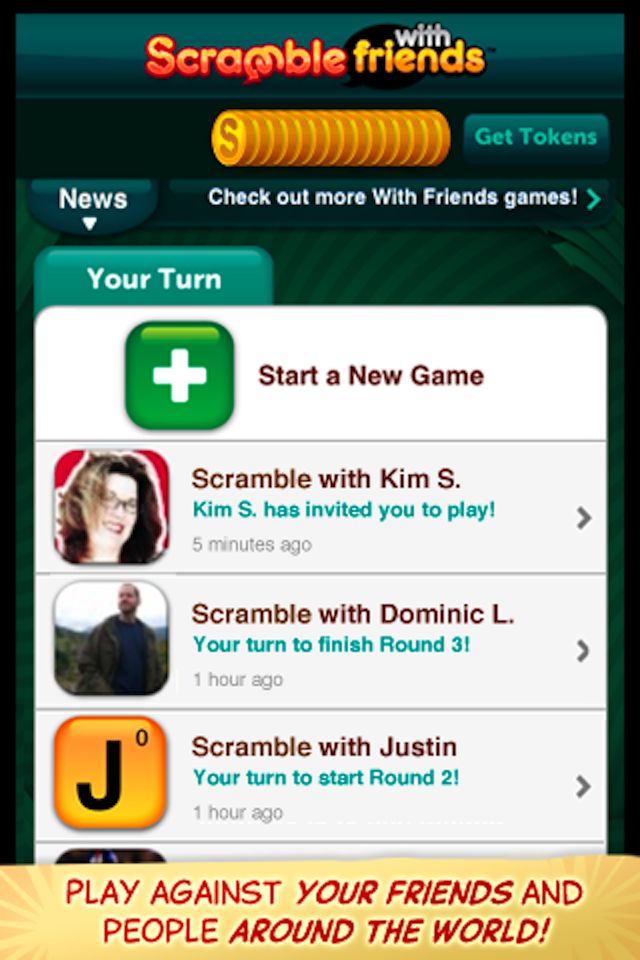Select the Your Turn tab

(153, 279)
